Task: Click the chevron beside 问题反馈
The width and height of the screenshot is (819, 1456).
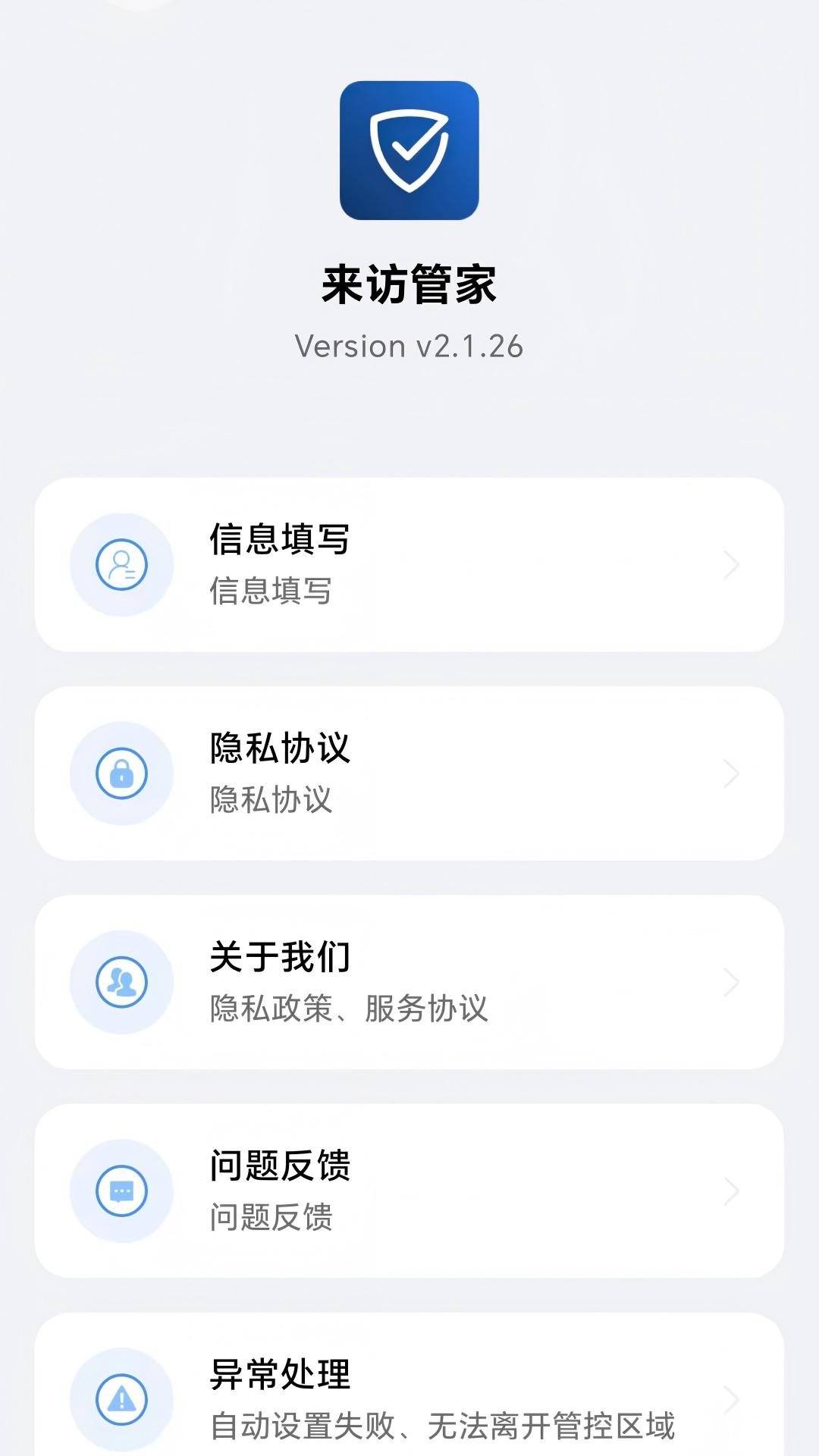Action: click(730, 1191)
